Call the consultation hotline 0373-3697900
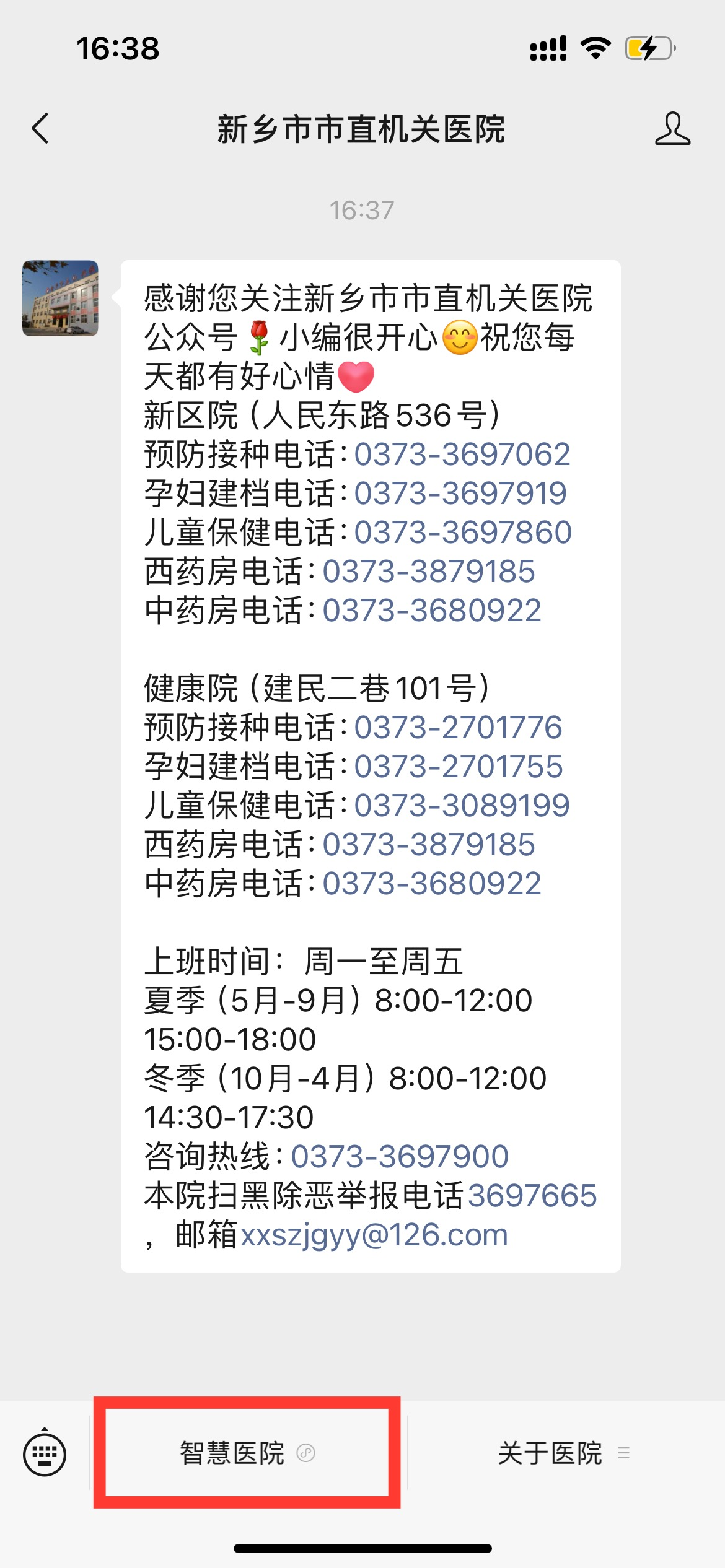 pyautogui.click(x=400, y=1157)
